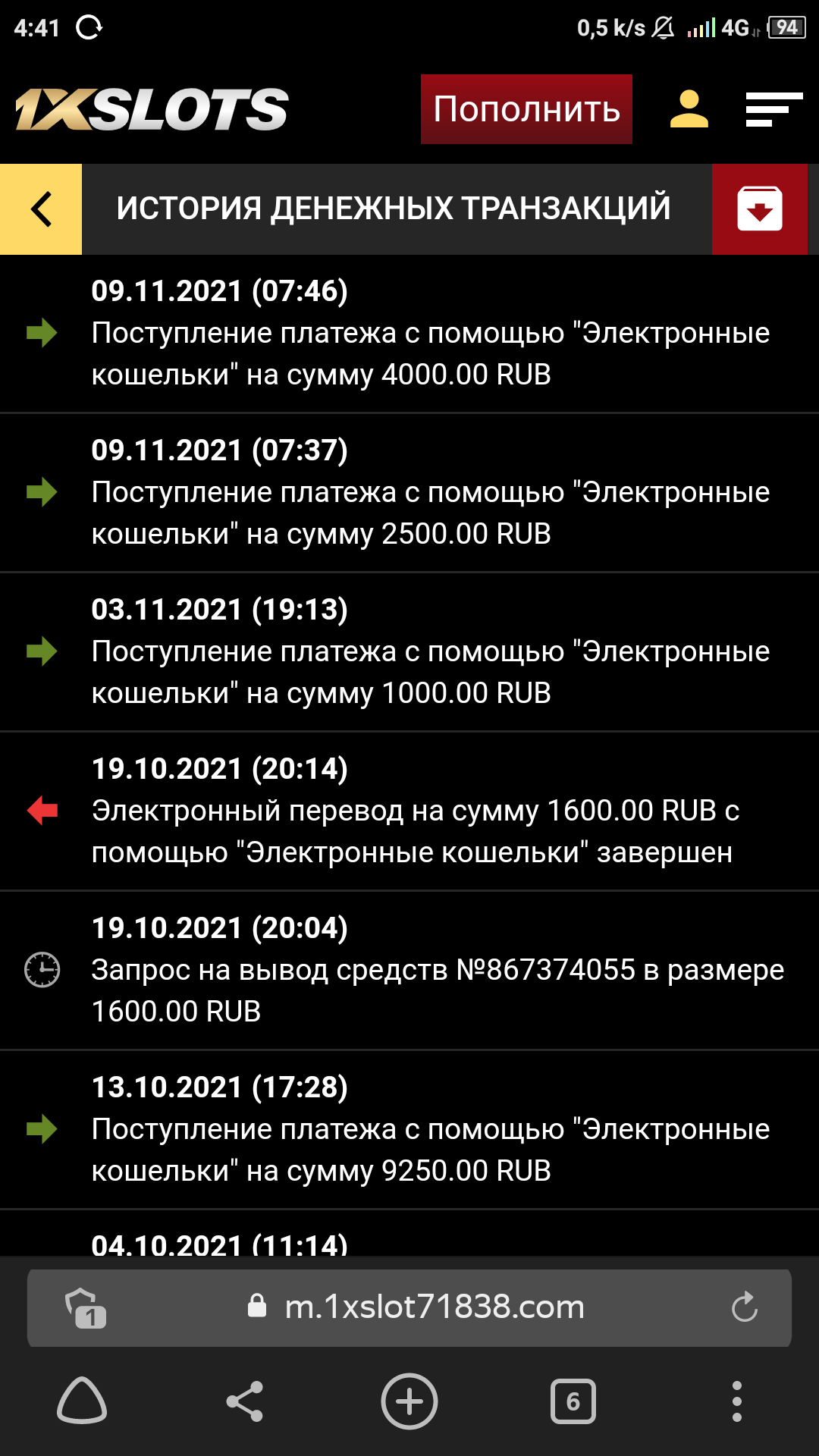Reload the page in the browser
Viewport: 819px width, 1456px height.
(x=745, y=1307)
